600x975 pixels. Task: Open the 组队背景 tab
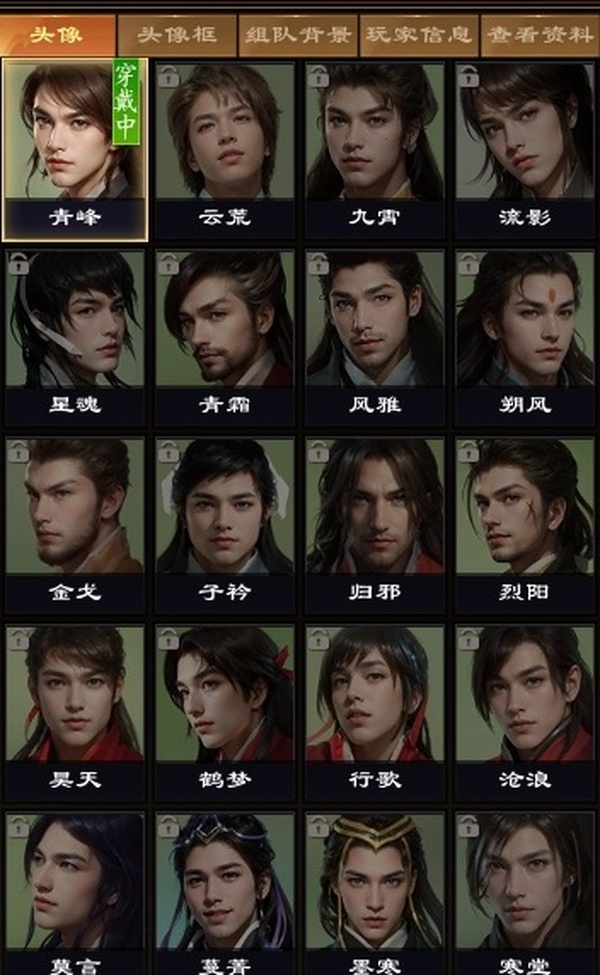298,35
